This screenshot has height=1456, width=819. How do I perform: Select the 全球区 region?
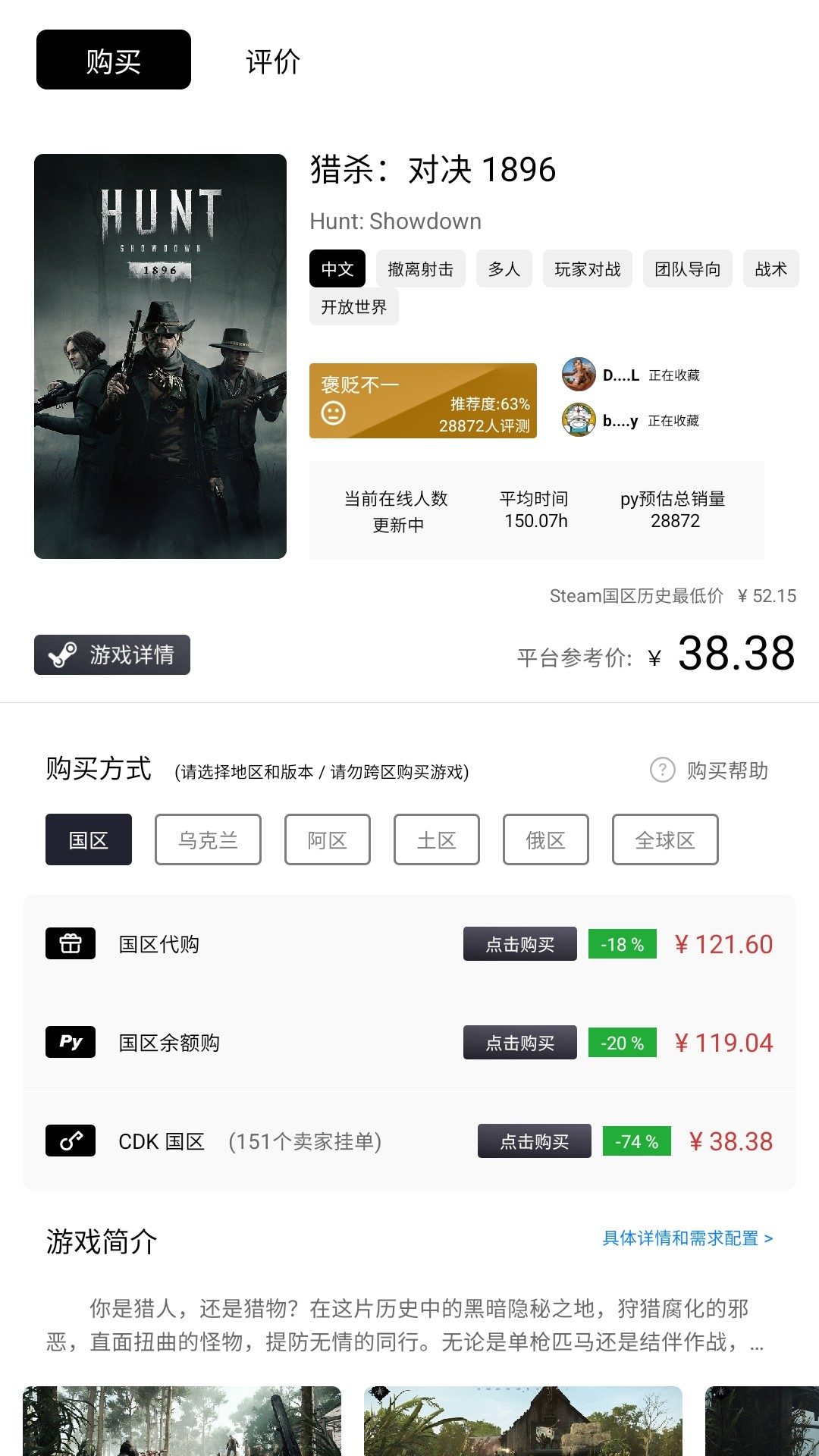[665, 839]
